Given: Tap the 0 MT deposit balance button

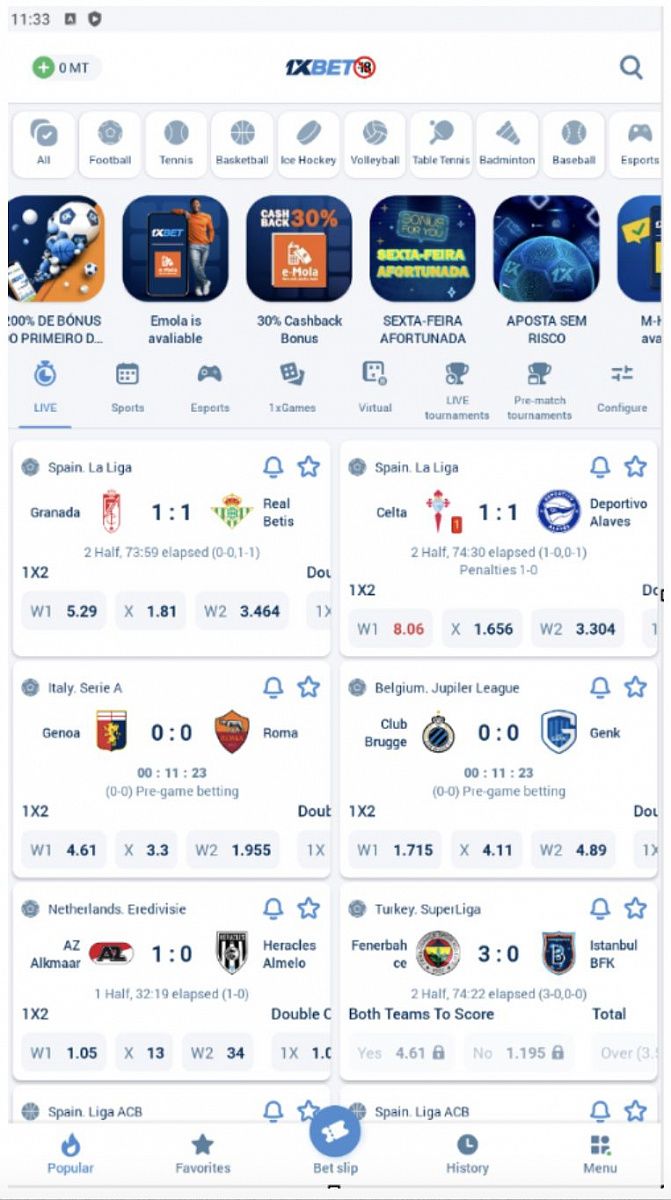Looking at the screenshot, I should tap(66, 68).
